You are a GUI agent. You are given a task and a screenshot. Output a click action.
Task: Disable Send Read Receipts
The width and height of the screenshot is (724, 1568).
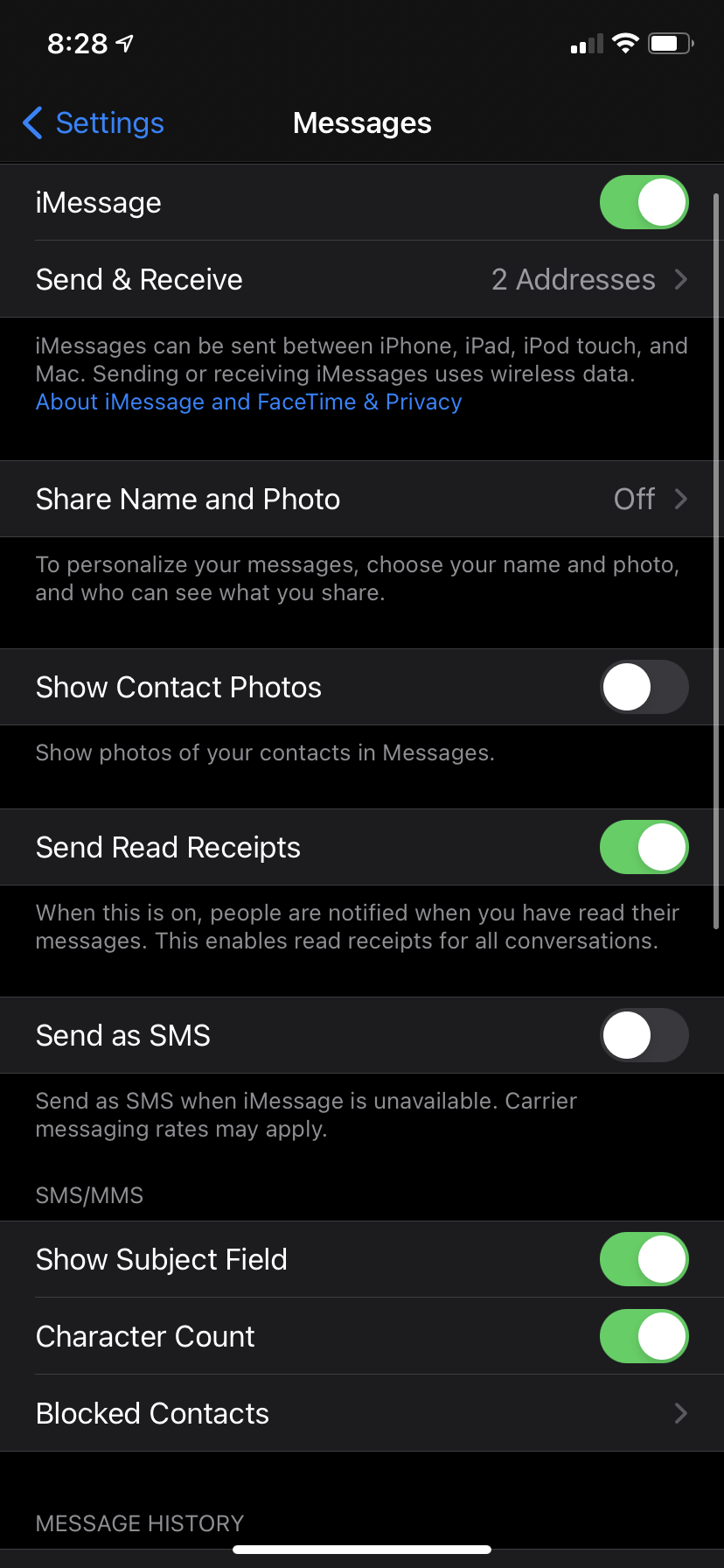(x=644, y=847)
